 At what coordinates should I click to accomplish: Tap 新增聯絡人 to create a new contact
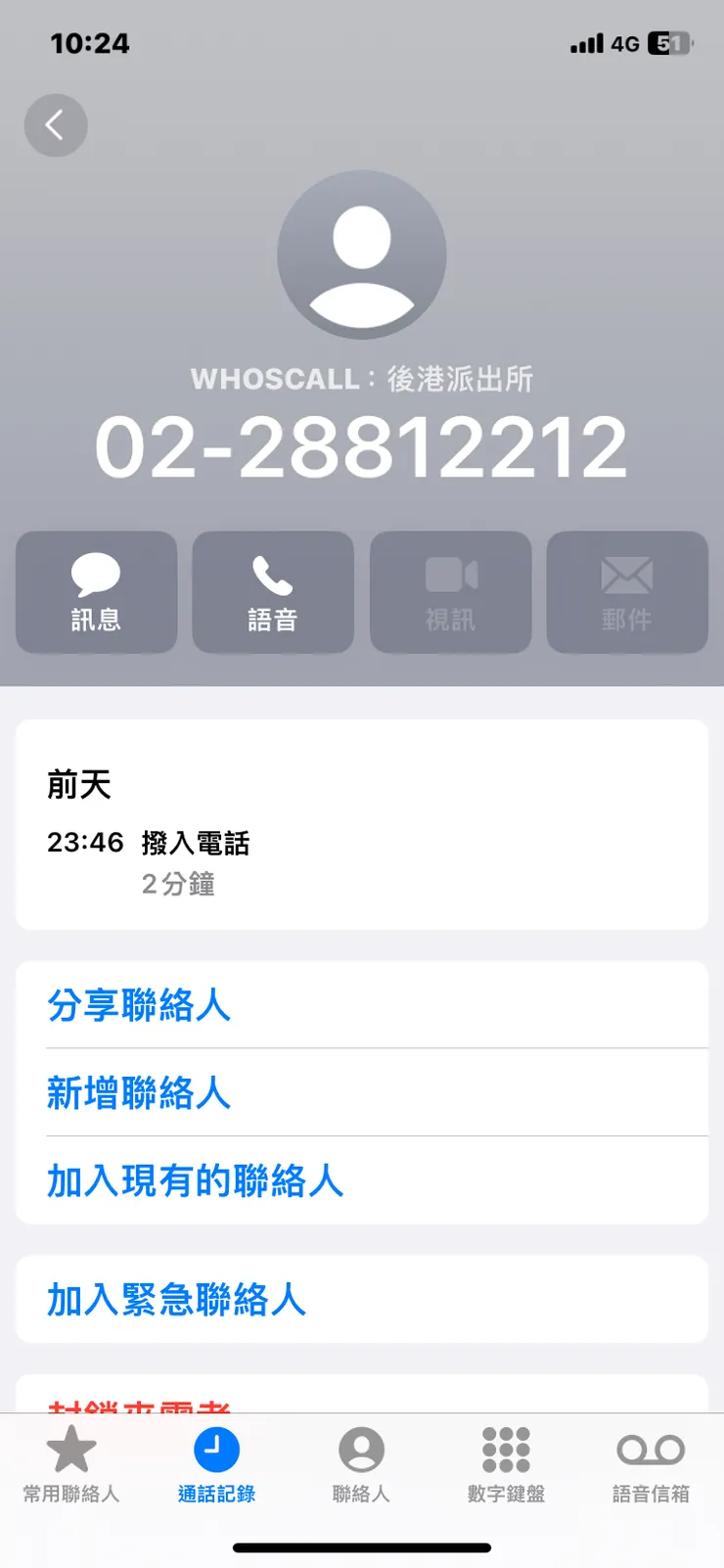click(139, 1094)
